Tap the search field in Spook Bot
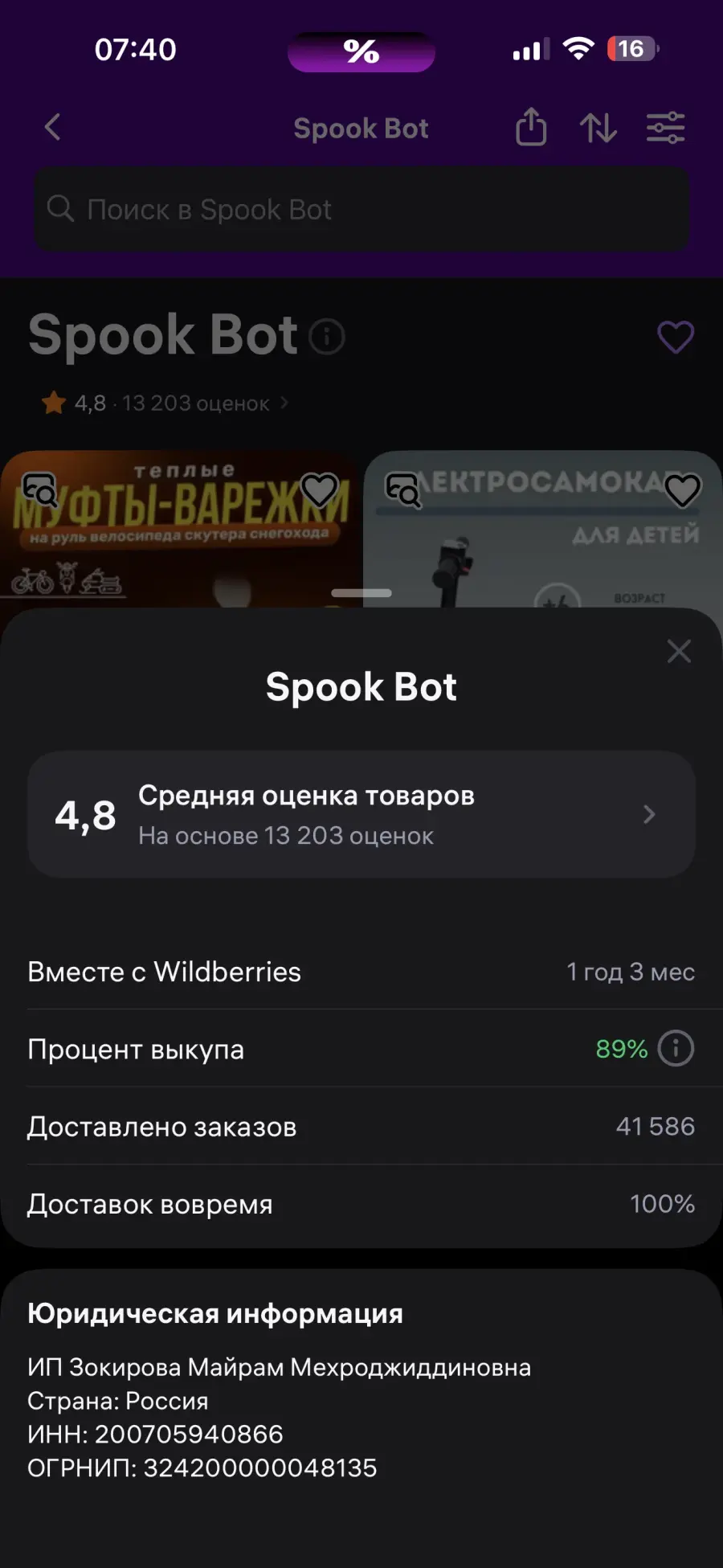723x1568 pixels. pos(361,210)
